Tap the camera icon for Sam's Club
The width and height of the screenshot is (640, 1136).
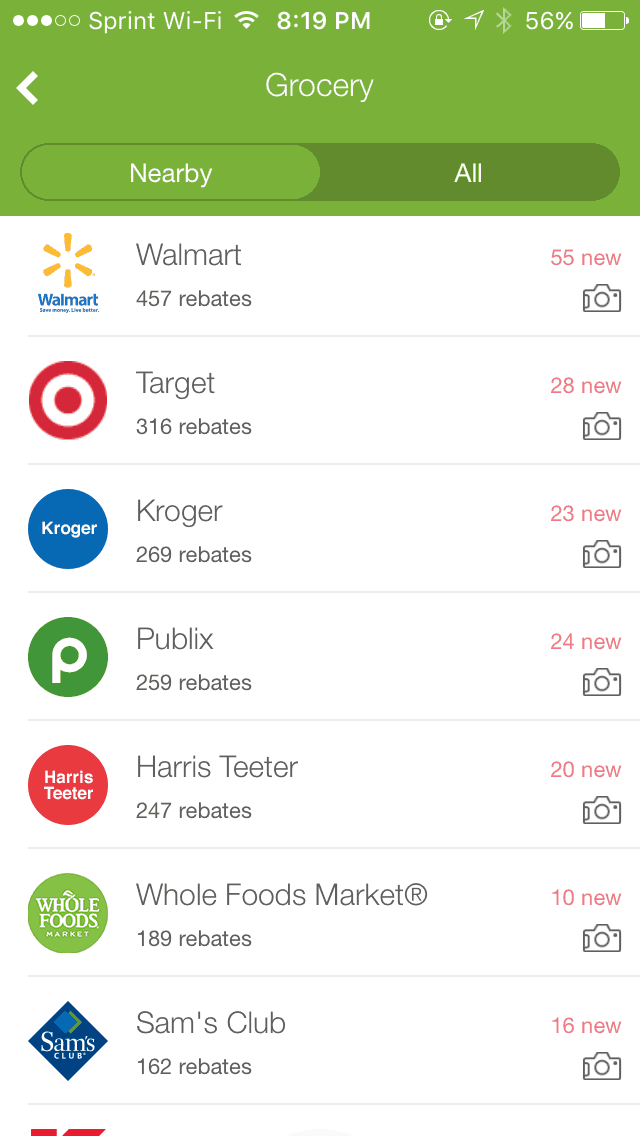click(602, 1066)
